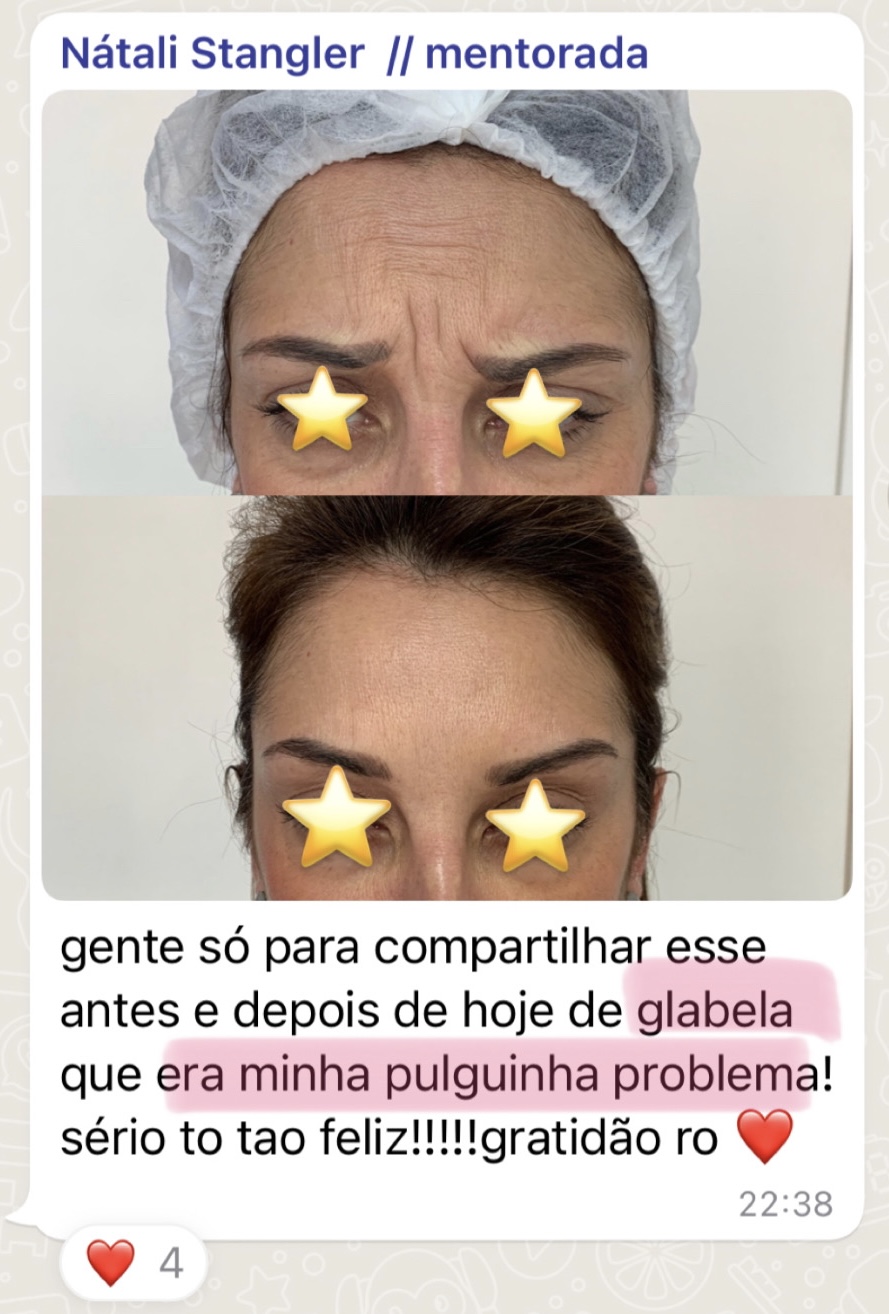The image size is (889, 1314).
Task: View the heart reactions on the message
Action: click(x=133, y=1263)
